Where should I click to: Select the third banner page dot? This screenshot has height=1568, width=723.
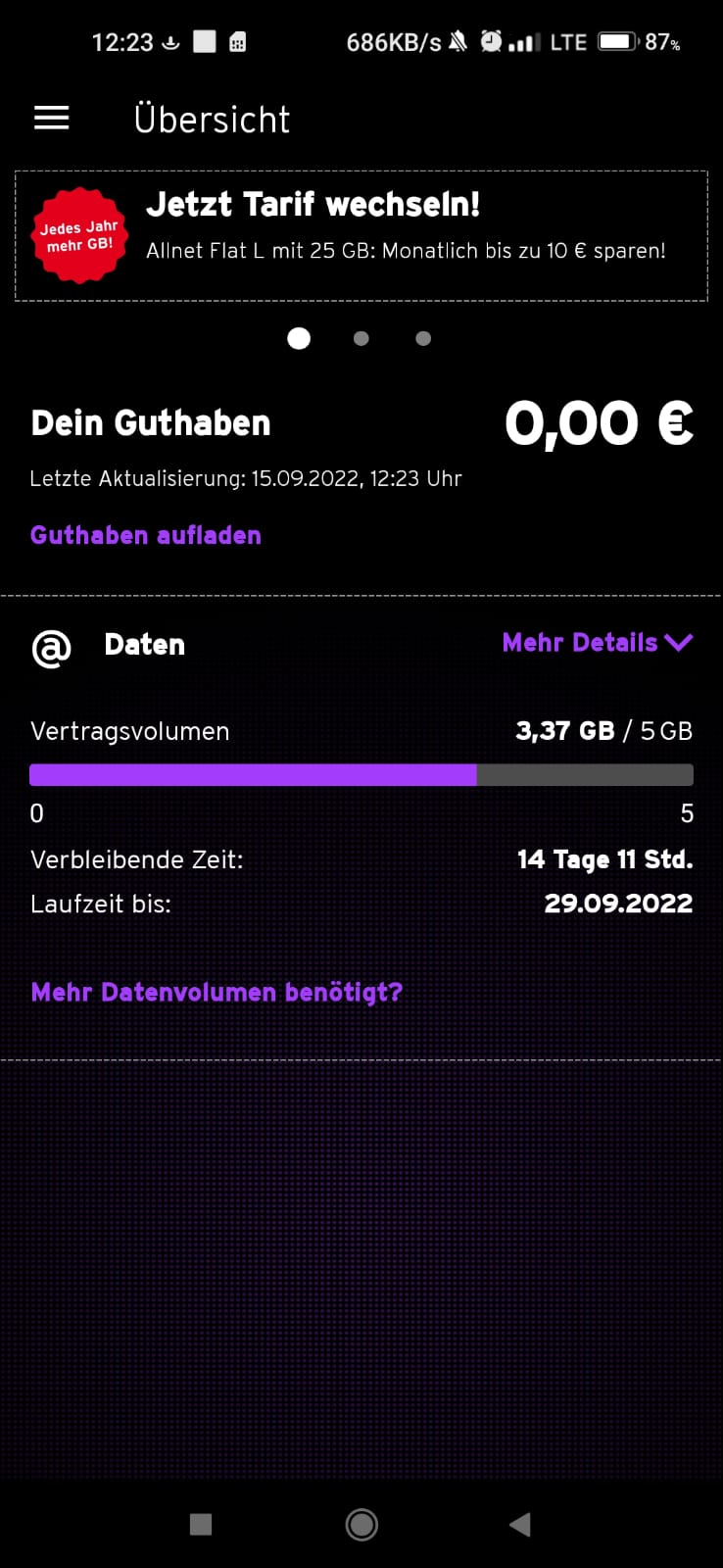tap(423, 338)
